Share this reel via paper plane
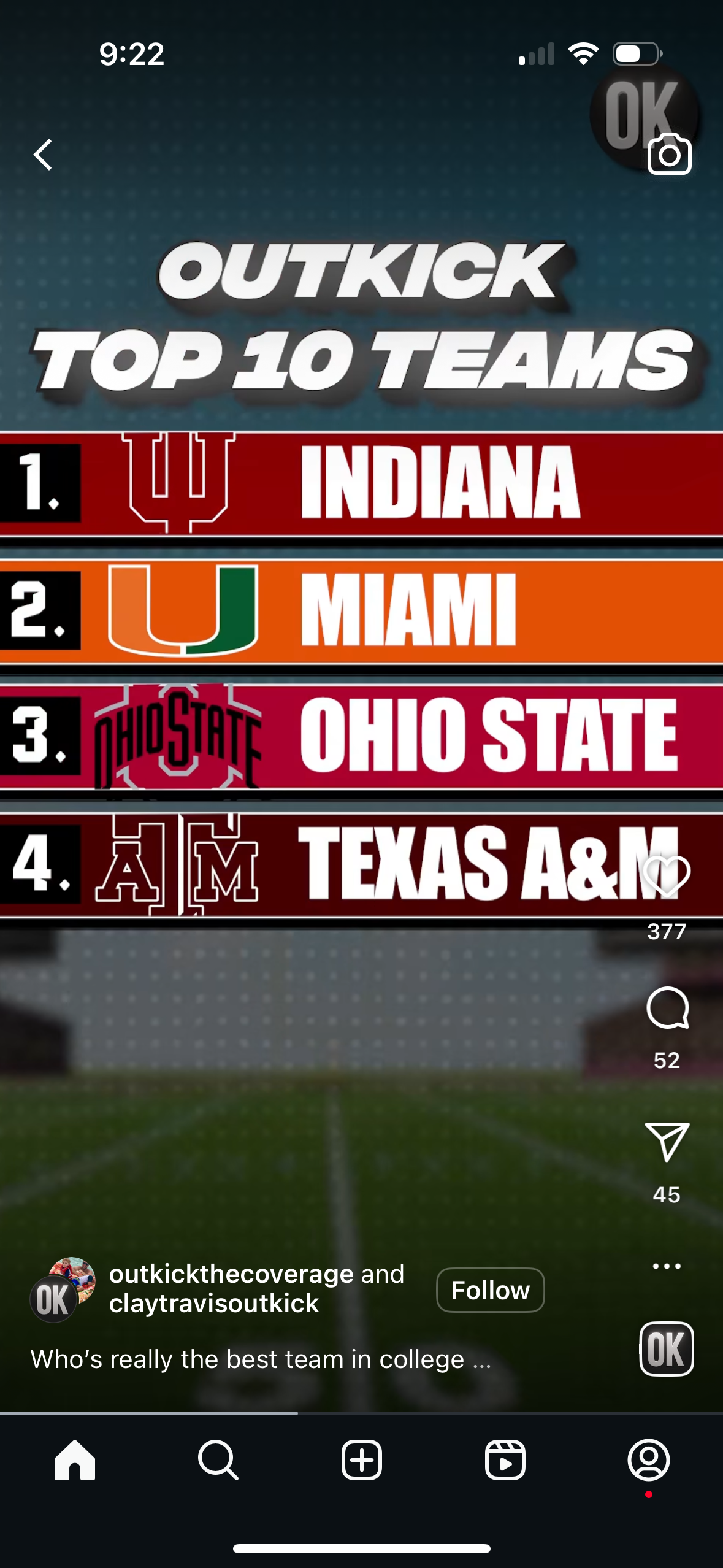This screenshot has width=723, height=1568. (x=667, y=1142)
